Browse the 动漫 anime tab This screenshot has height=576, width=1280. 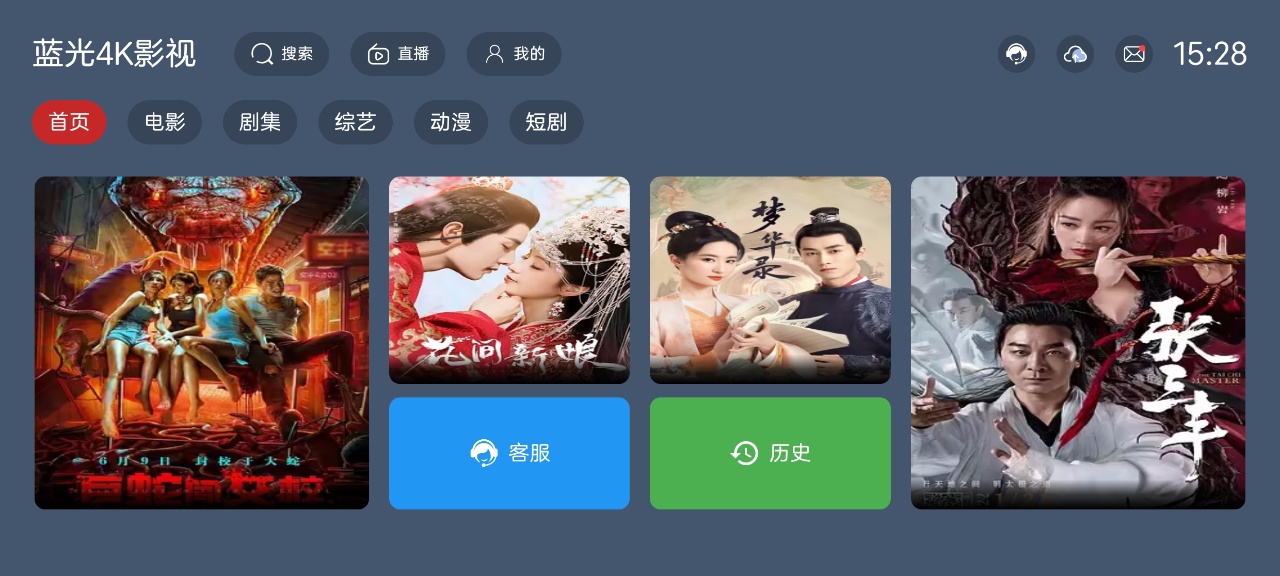point(450,122)
